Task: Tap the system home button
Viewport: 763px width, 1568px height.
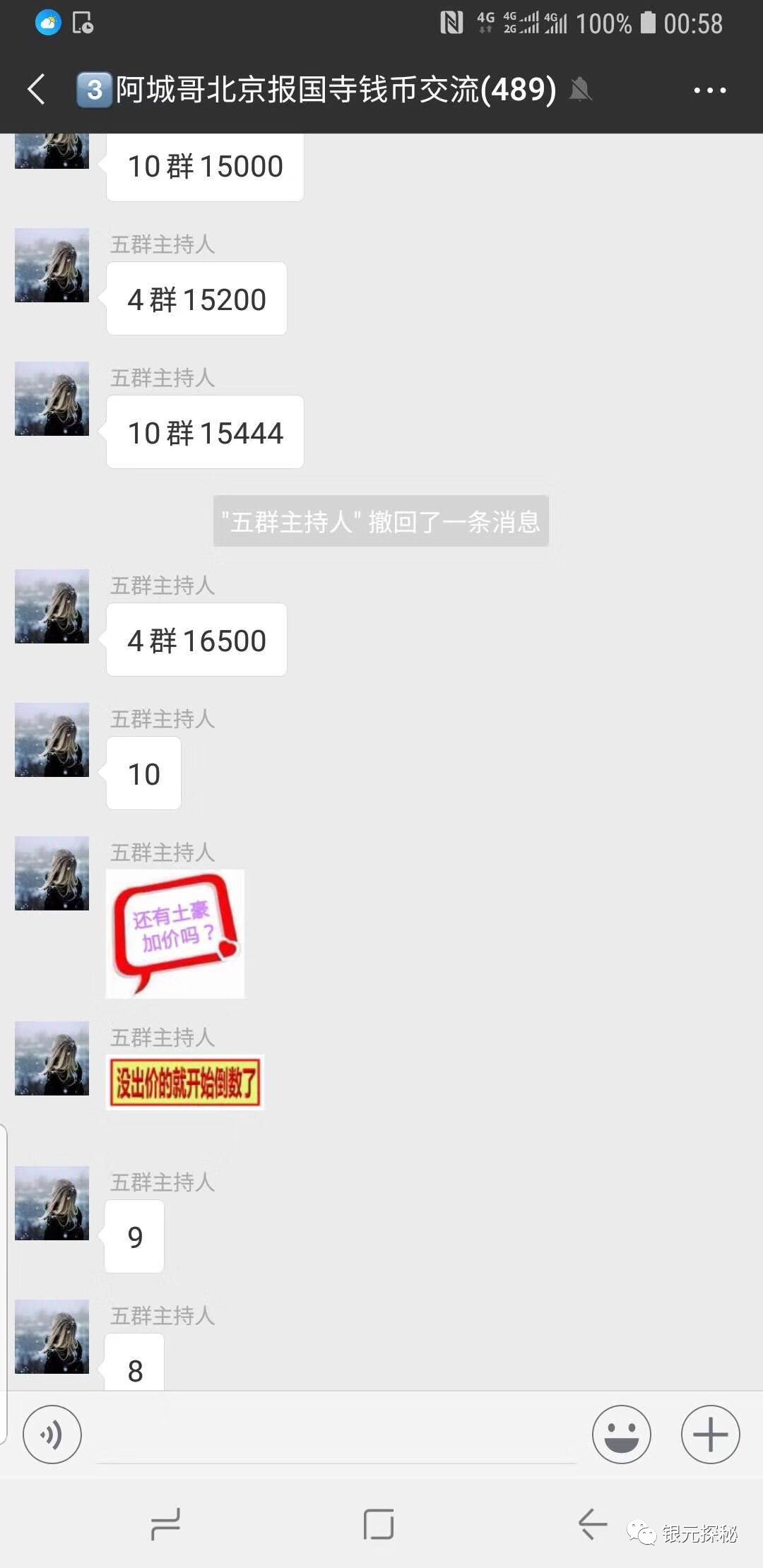Action: pyautogui.click(x=379, y=1524)
